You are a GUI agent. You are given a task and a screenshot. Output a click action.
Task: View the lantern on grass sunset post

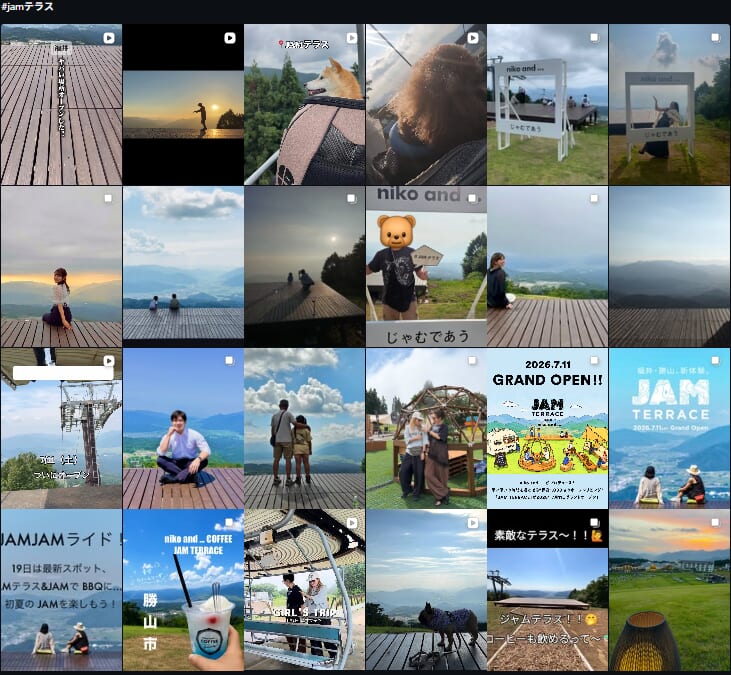coord(669,590)
